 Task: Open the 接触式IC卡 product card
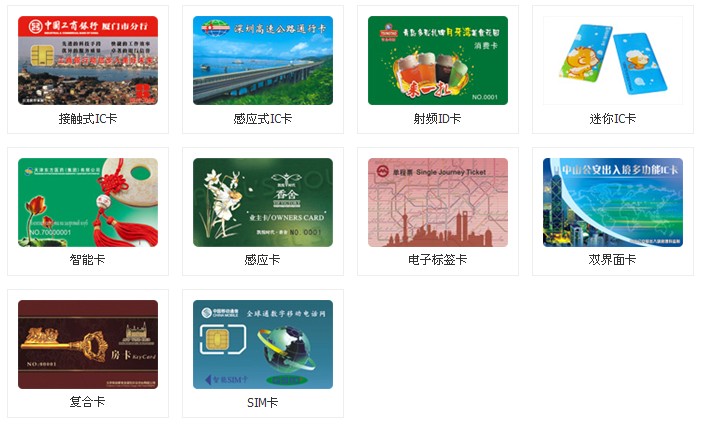click(88, 61)
